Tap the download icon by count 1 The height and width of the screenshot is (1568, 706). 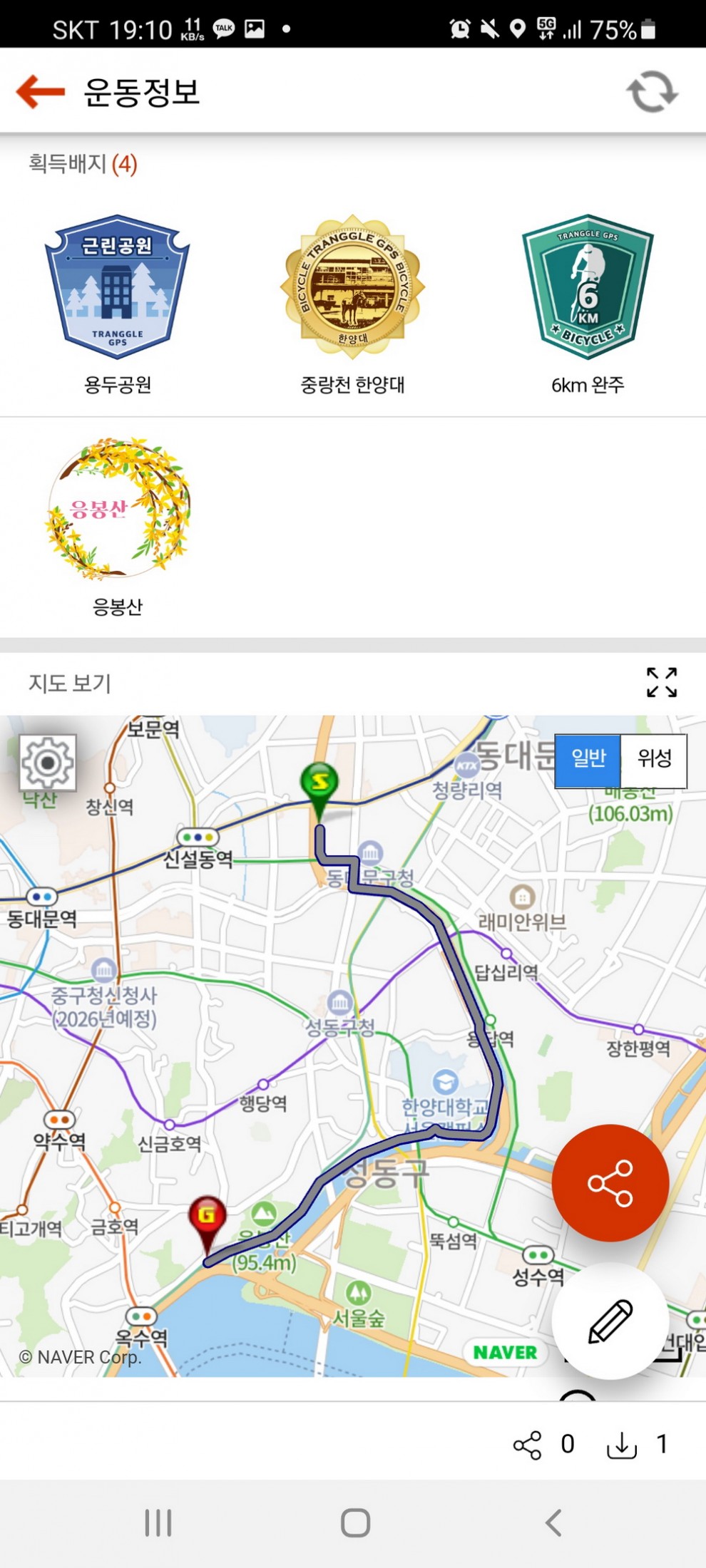click(621, 1445)
